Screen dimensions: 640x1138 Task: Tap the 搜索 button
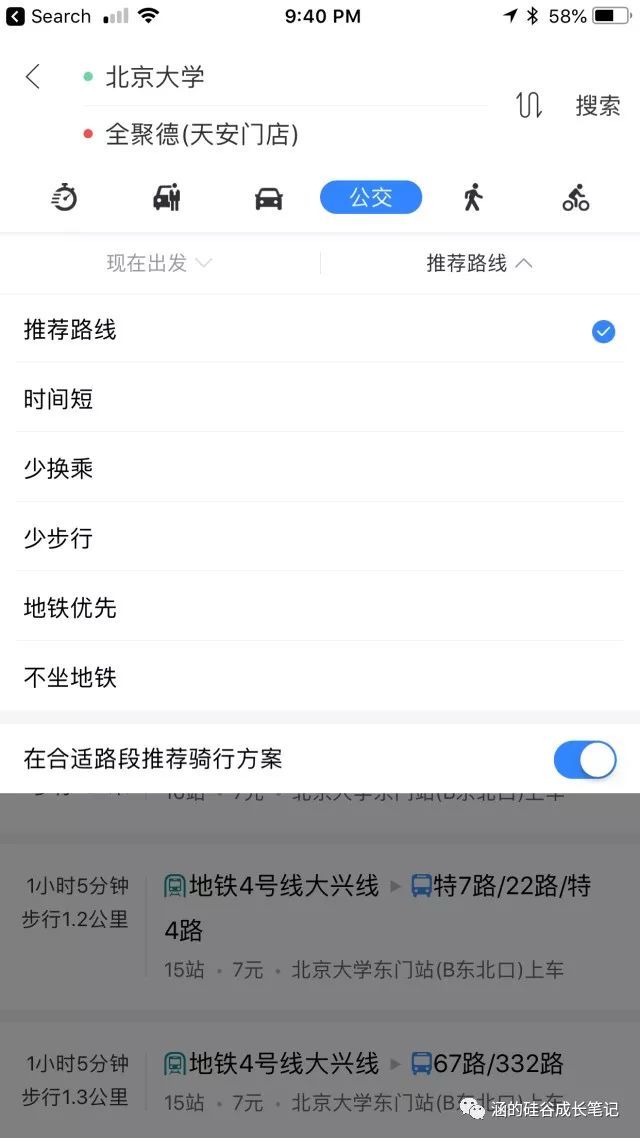(597, 106)
